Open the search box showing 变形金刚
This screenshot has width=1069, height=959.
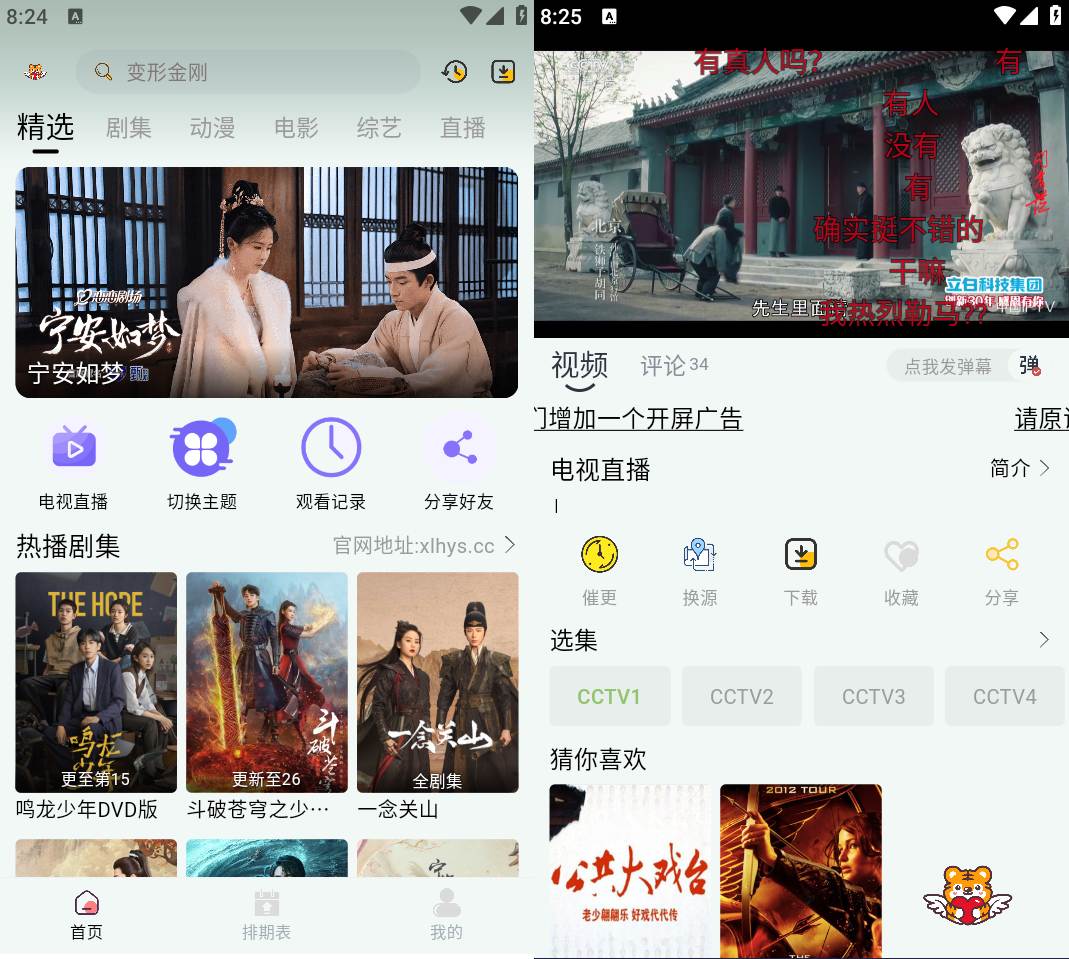(x=248, y=72)
